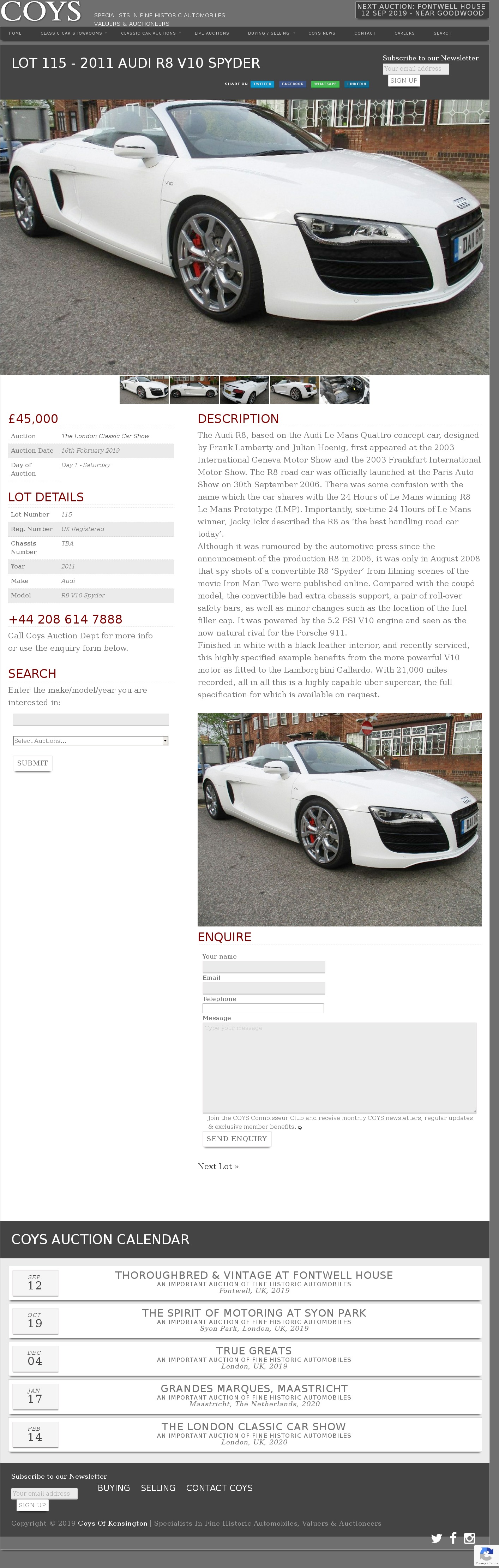Open the Contact page in navbar
Image resolution: width=499 pixels, height=1568 pixels.
point(365,34)
